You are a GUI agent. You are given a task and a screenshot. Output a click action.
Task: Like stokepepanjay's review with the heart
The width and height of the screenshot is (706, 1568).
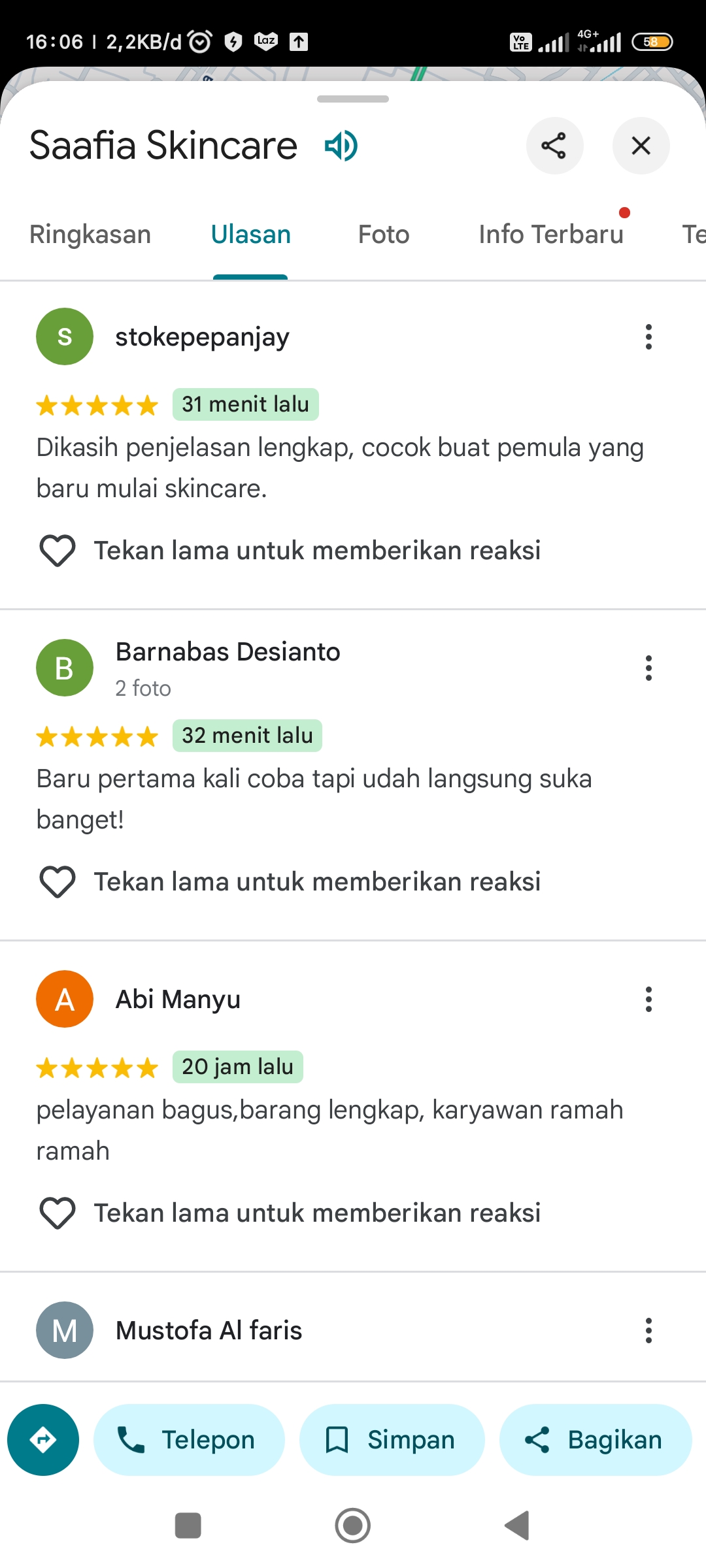click(x=58, y=550)
